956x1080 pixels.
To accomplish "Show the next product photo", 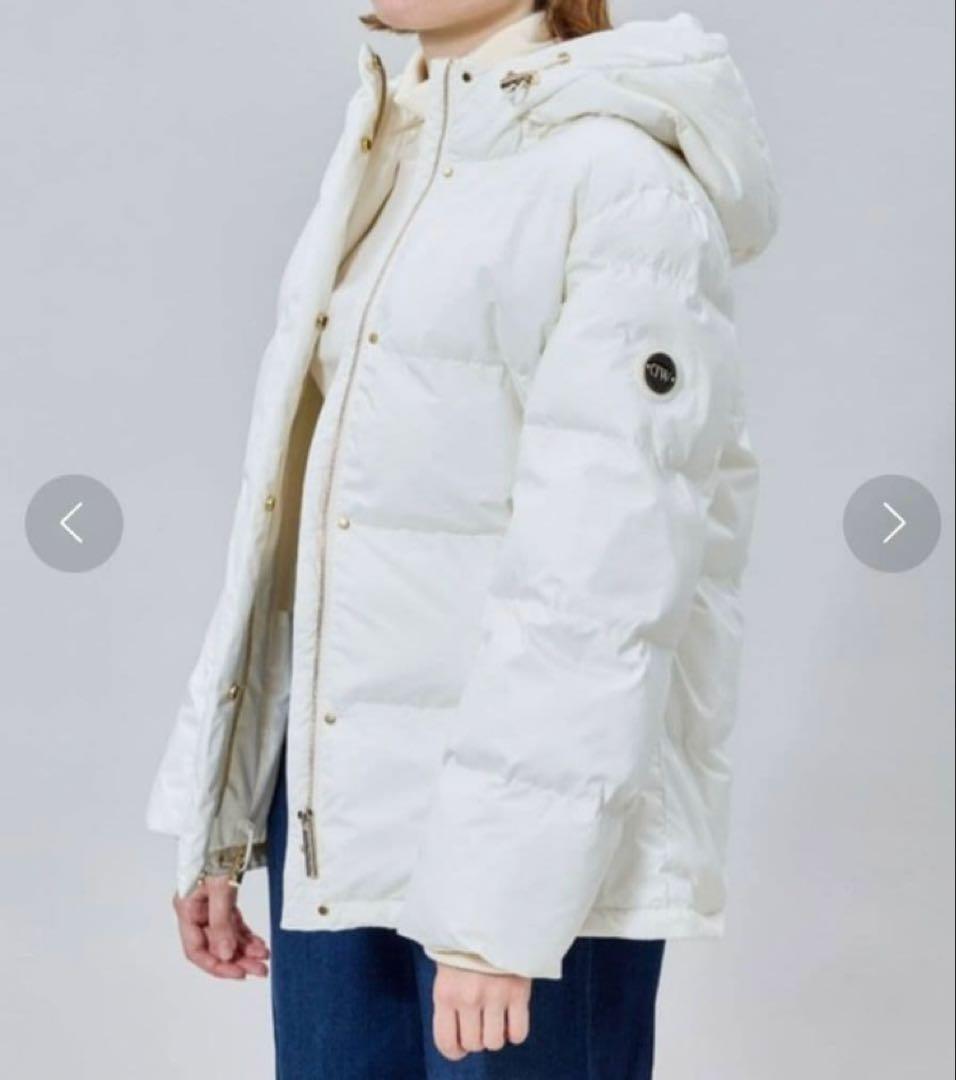I will tap(891, 523).
